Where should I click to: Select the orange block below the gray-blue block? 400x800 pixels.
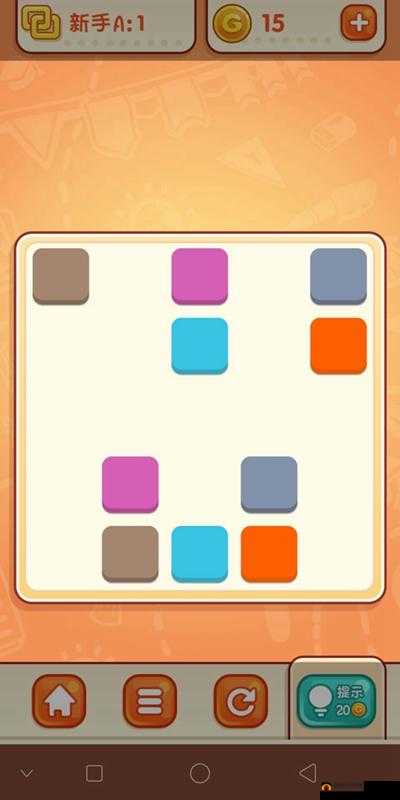338,346
